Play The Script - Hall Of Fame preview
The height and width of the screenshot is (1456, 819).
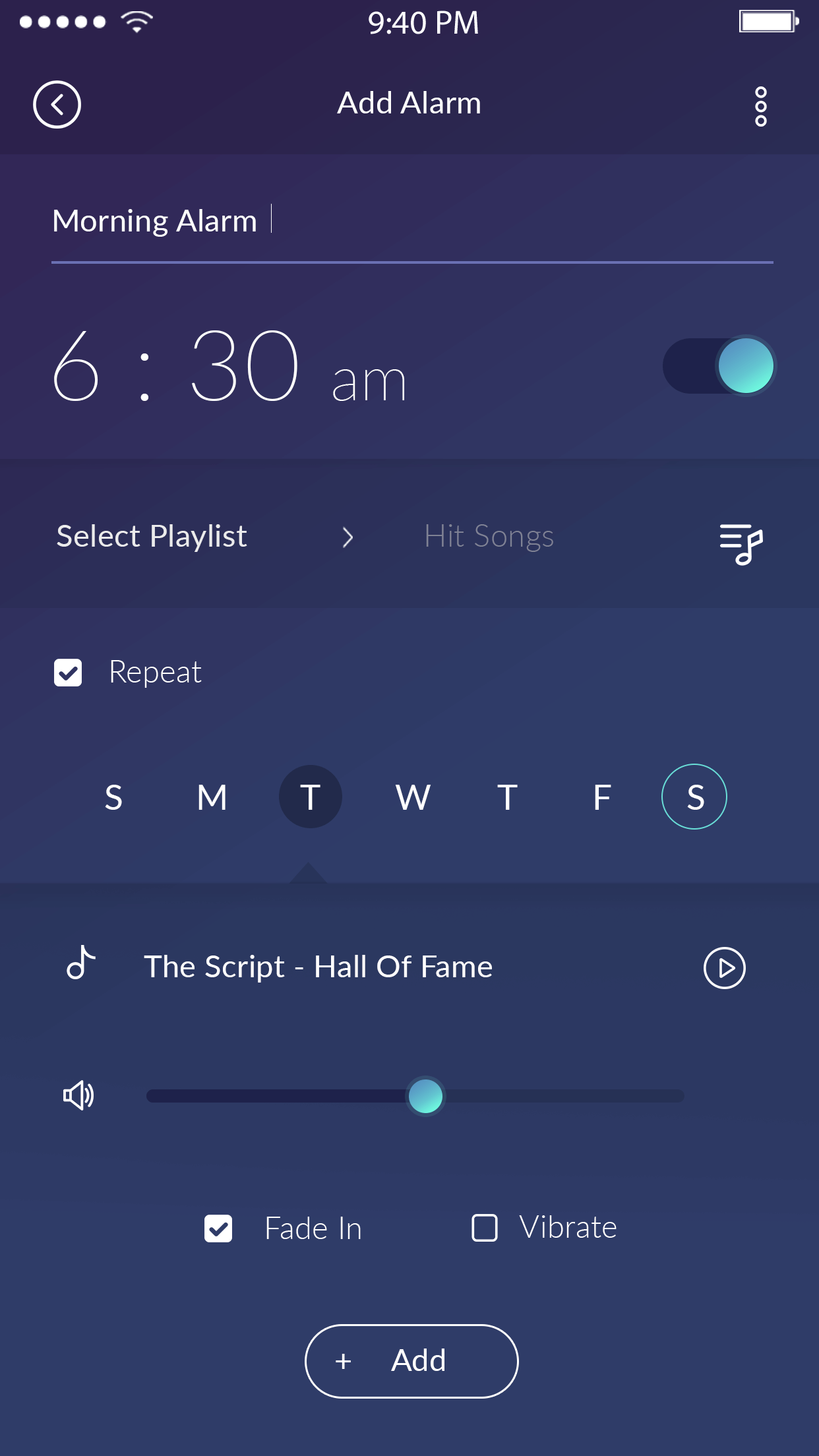click(724, 968)
